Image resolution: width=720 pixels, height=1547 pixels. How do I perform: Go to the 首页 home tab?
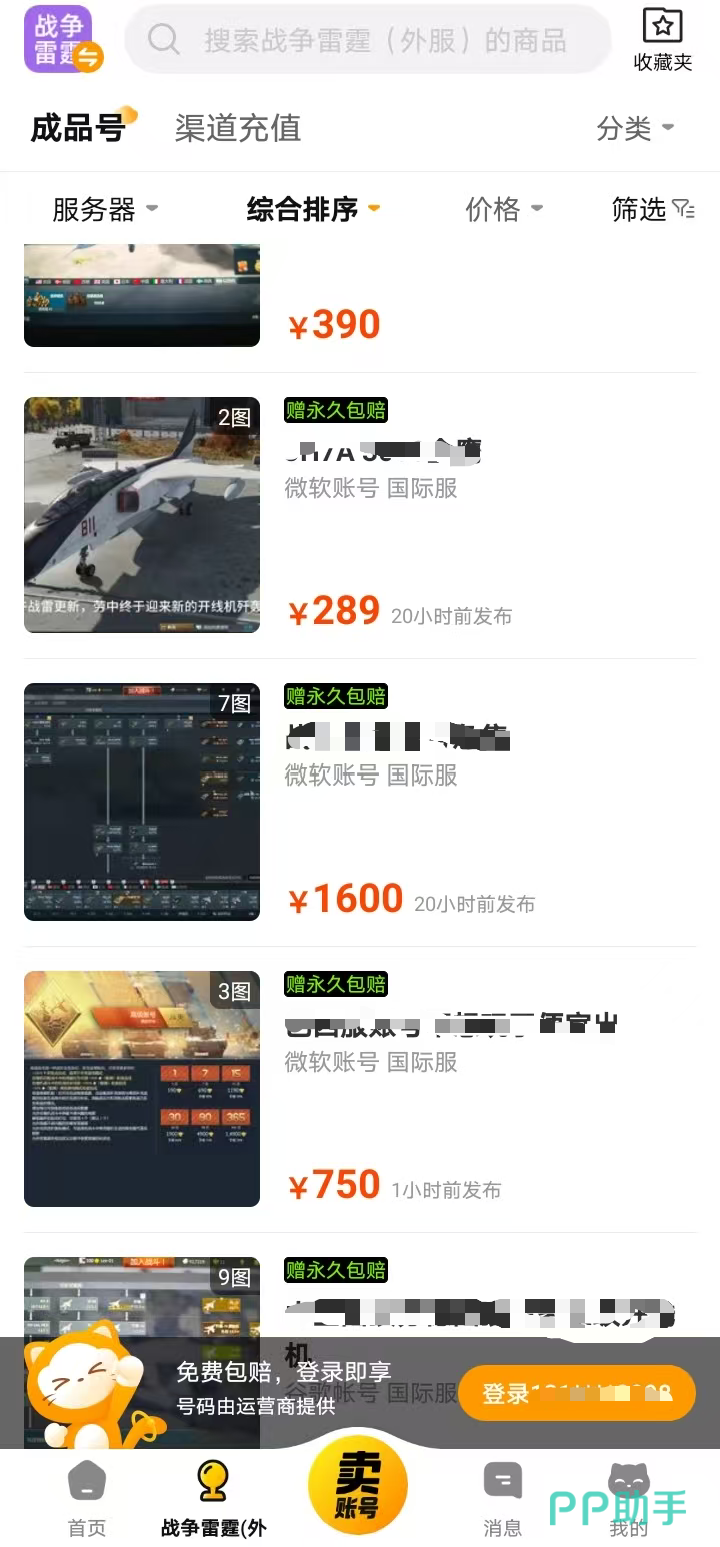point(87,1498)
